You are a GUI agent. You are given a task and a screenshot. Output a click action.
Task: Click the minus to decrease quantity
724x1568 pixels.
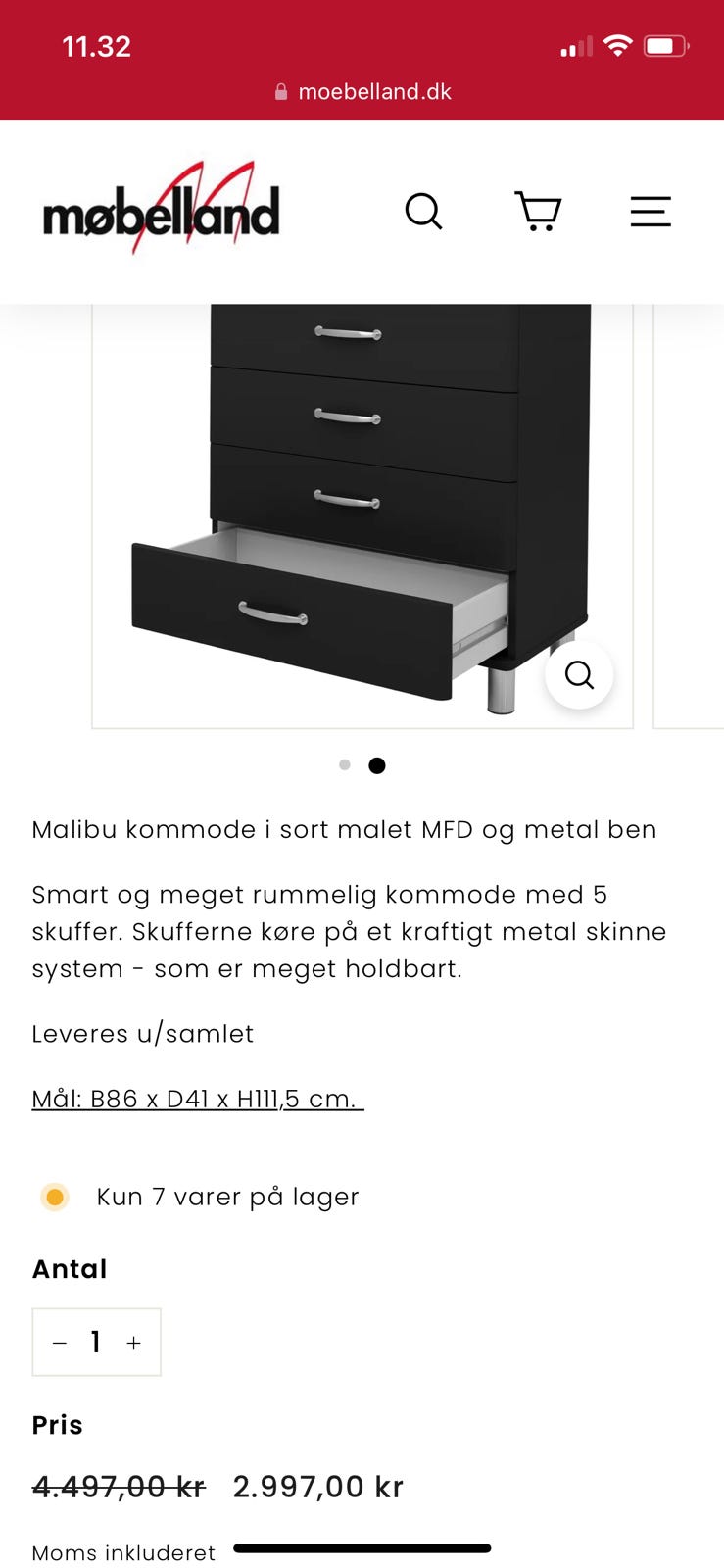pyautogui.click(x=59, y=1343)
